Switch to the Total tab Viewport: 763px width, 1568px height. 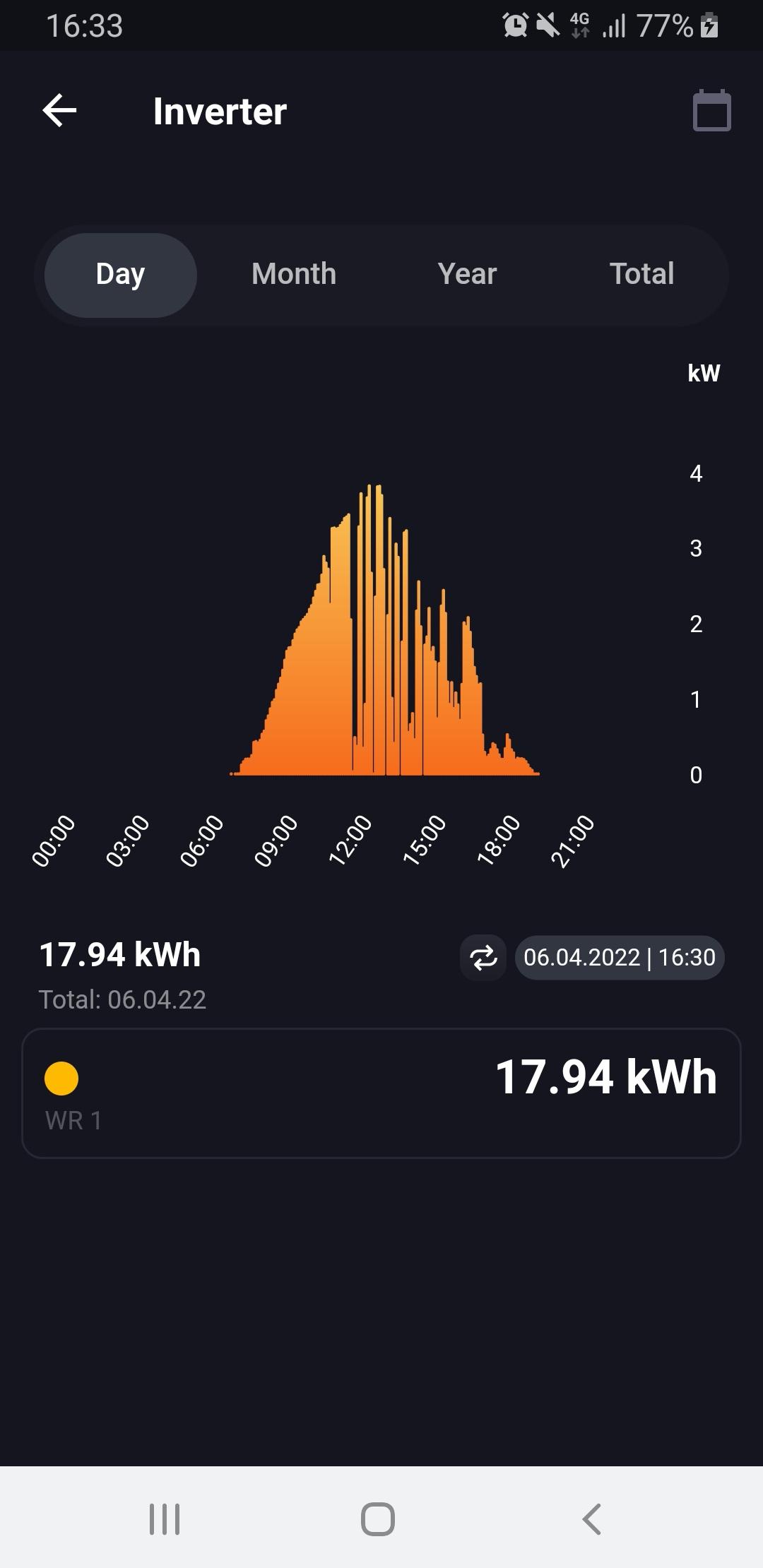(x=641, y=275)
